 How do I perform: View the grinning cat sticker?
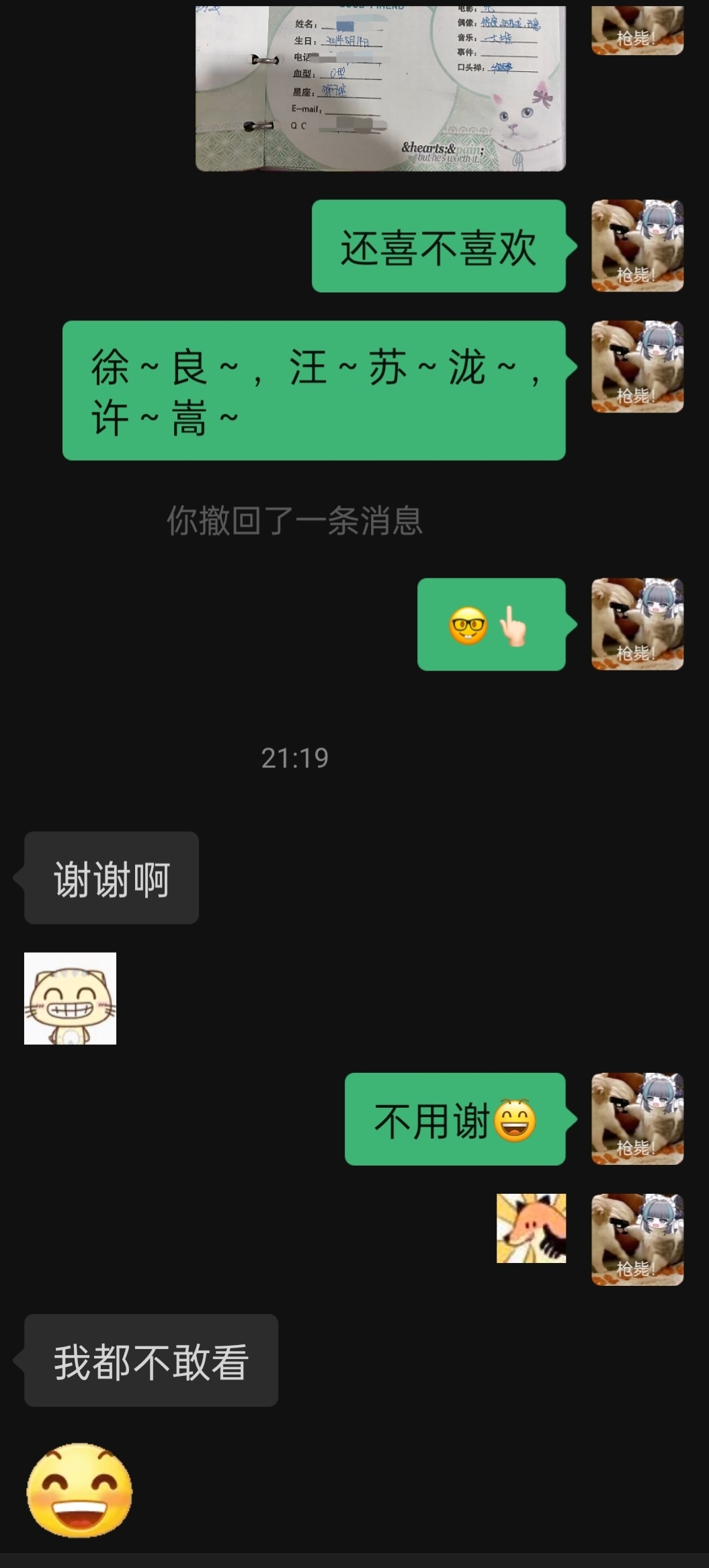pyautogui.click(x=70, y=998)
